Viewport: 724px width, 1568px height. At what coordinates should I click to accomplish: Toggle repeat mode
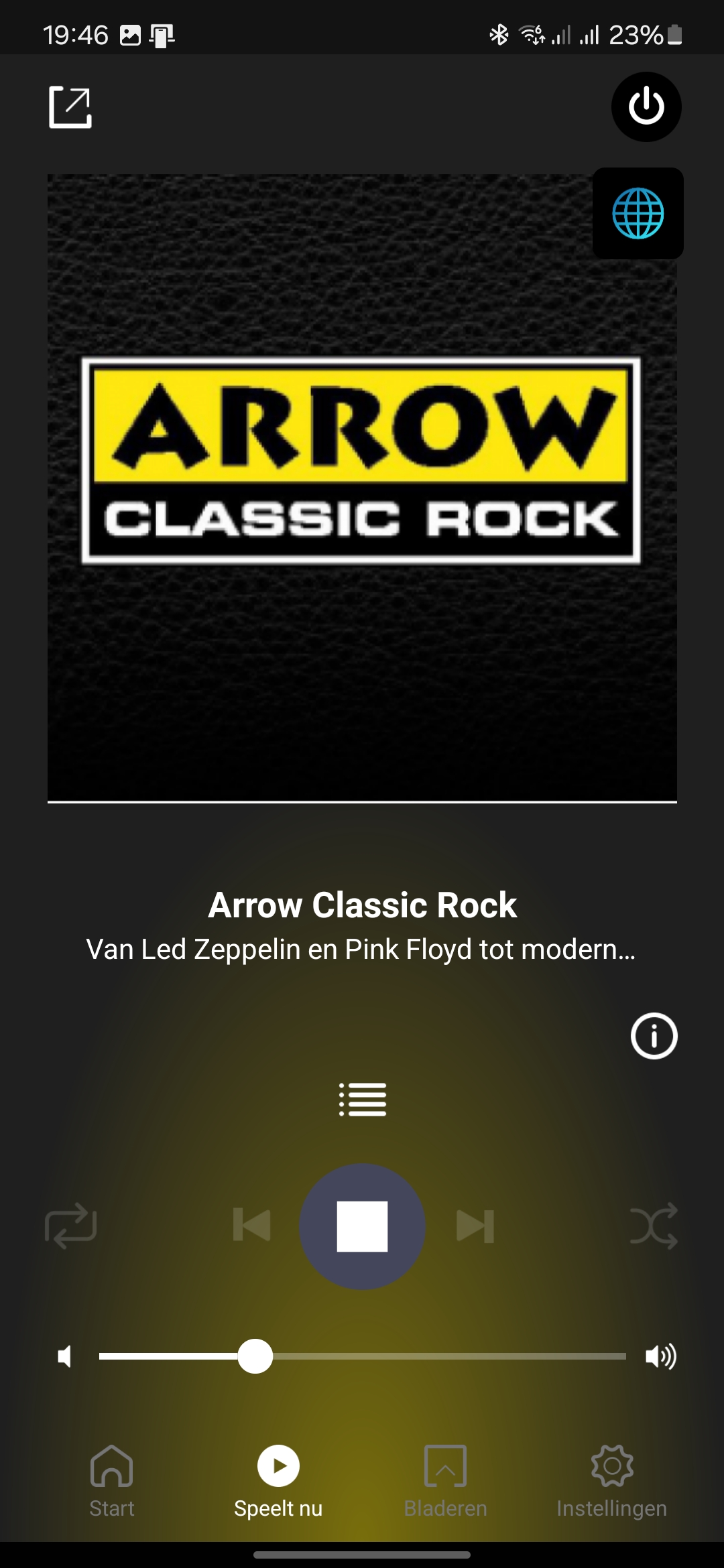click(x=71, y=1226)
